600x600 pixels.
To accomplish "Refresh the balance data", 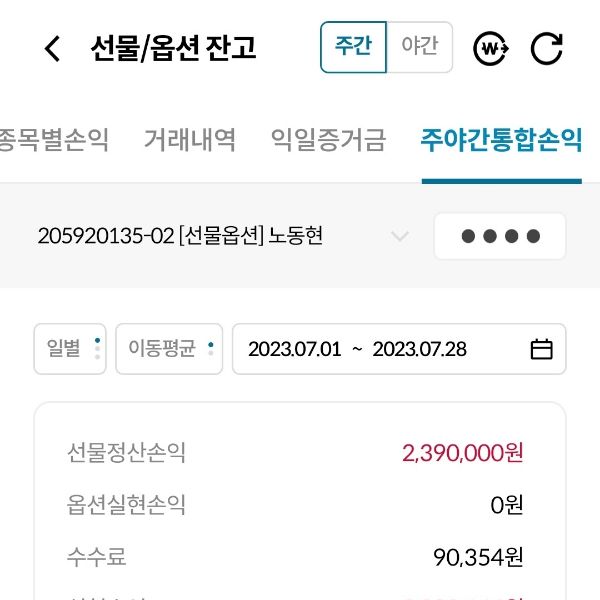I will [x=547, y=48].
